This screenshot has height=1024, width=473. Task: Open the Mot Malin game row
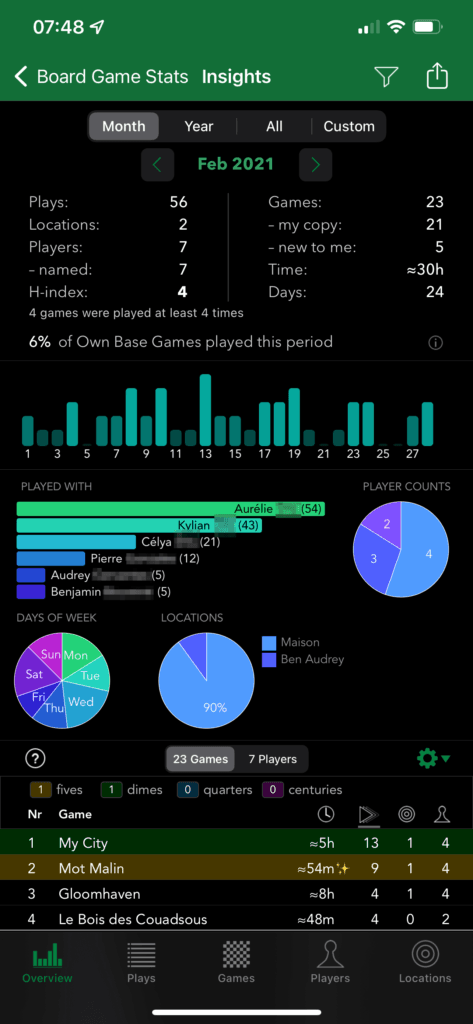pos(236,868)
